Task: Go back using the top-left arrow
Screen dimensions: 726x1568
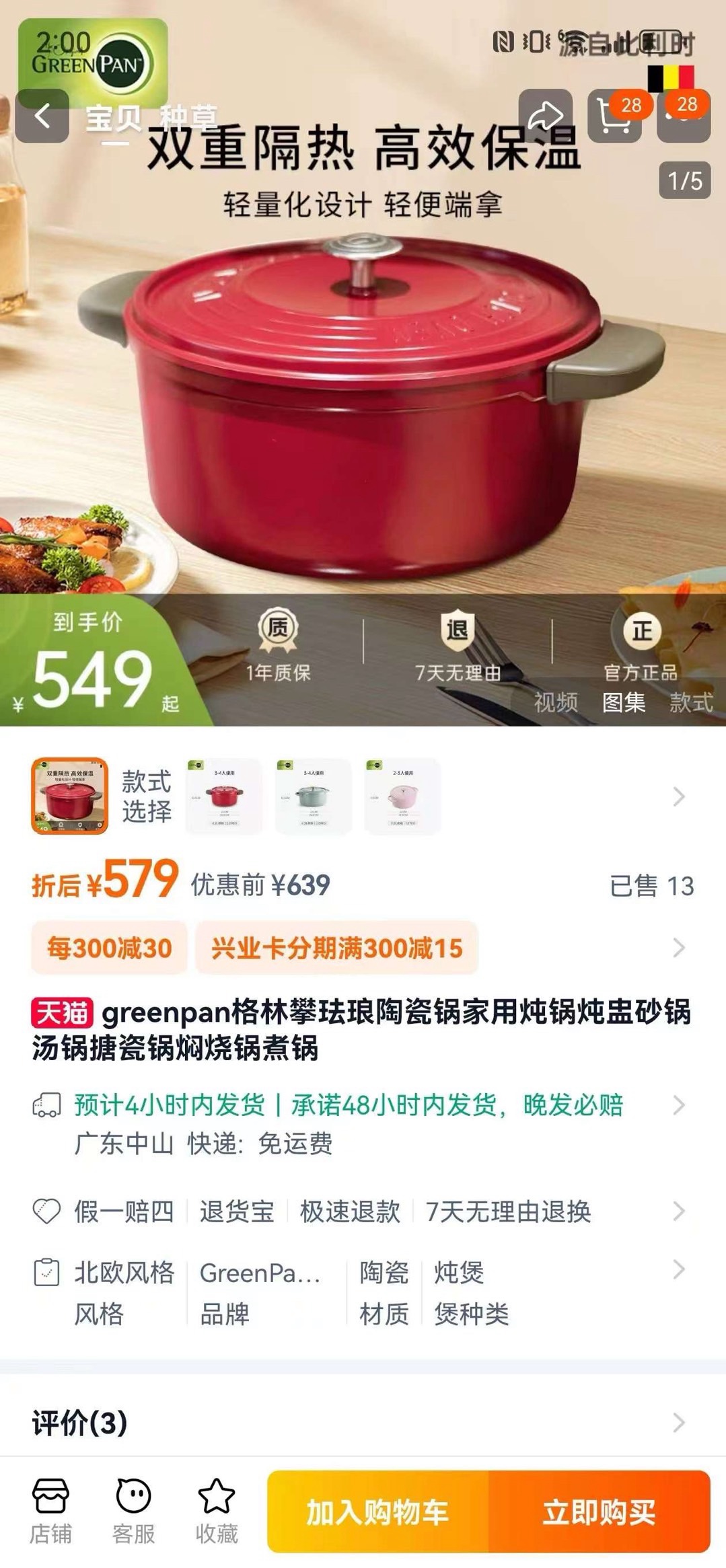Action: pos(42,116)
